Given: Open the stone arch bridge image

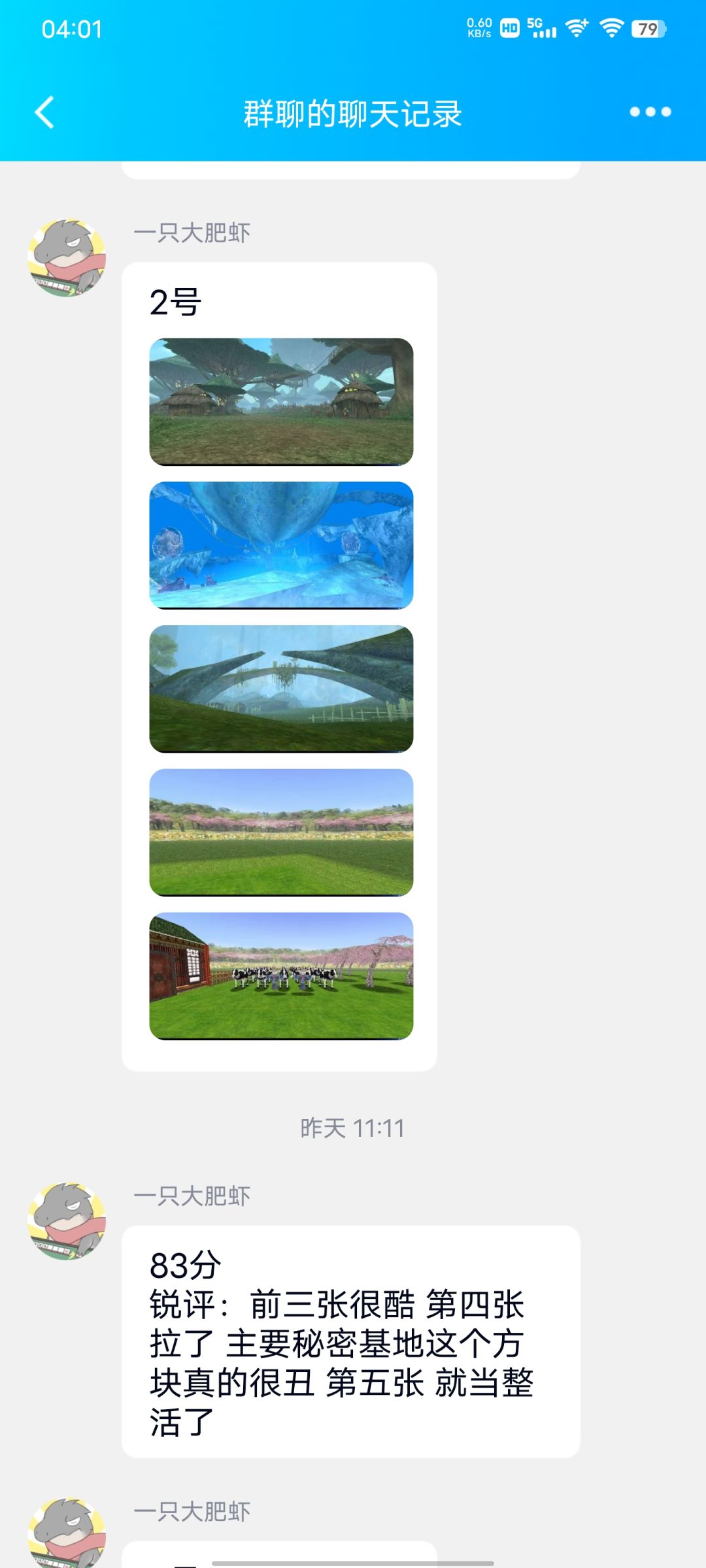Looking at the screenshot, I should point(281,689).
